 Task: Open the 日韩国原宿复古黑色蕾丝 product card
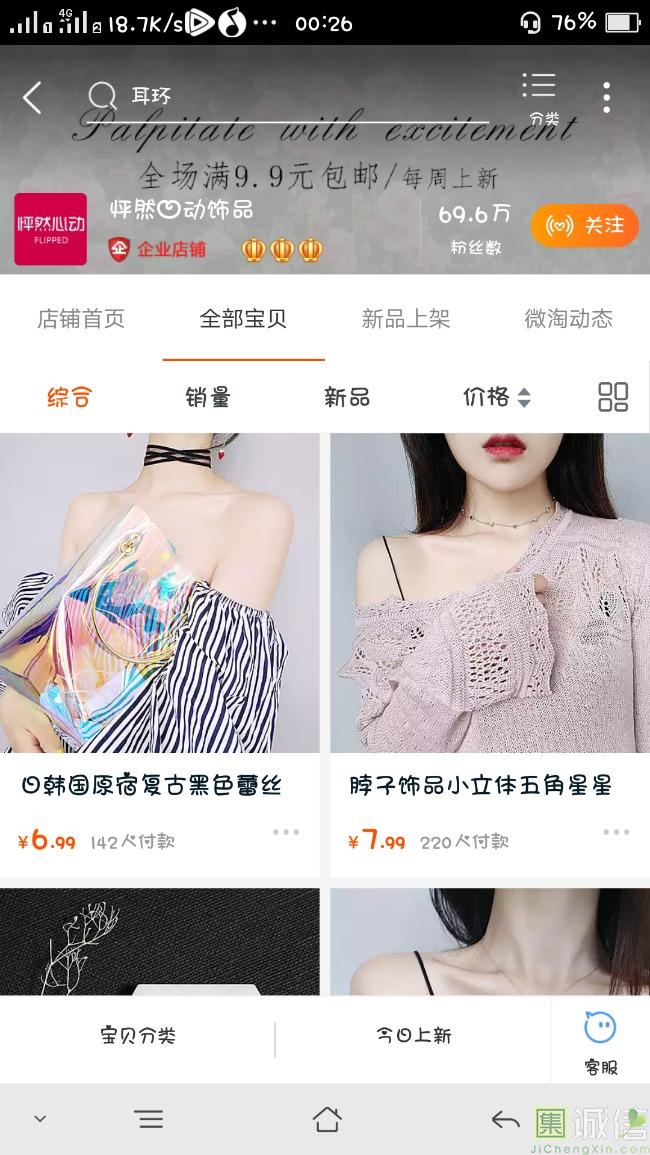pyautogui.click(x=160, y=600)
